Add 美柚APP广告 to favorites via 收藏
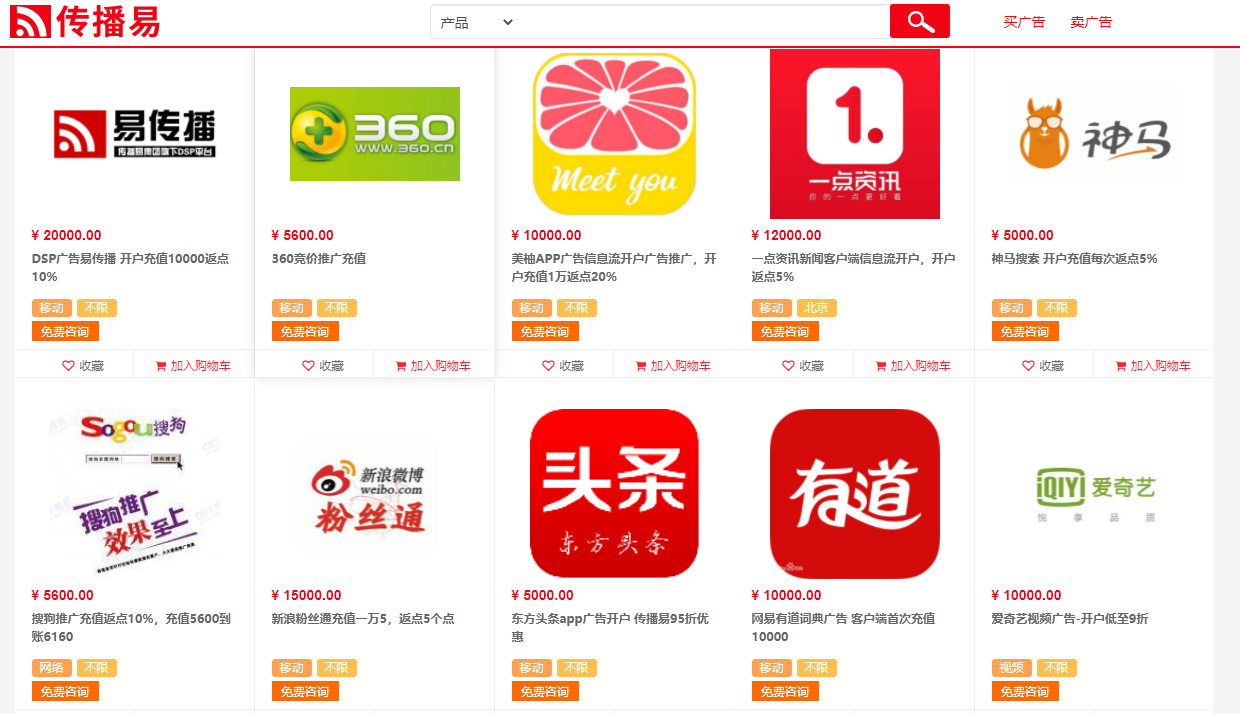This screenshot has height=714, width=1240. [563, 366]
